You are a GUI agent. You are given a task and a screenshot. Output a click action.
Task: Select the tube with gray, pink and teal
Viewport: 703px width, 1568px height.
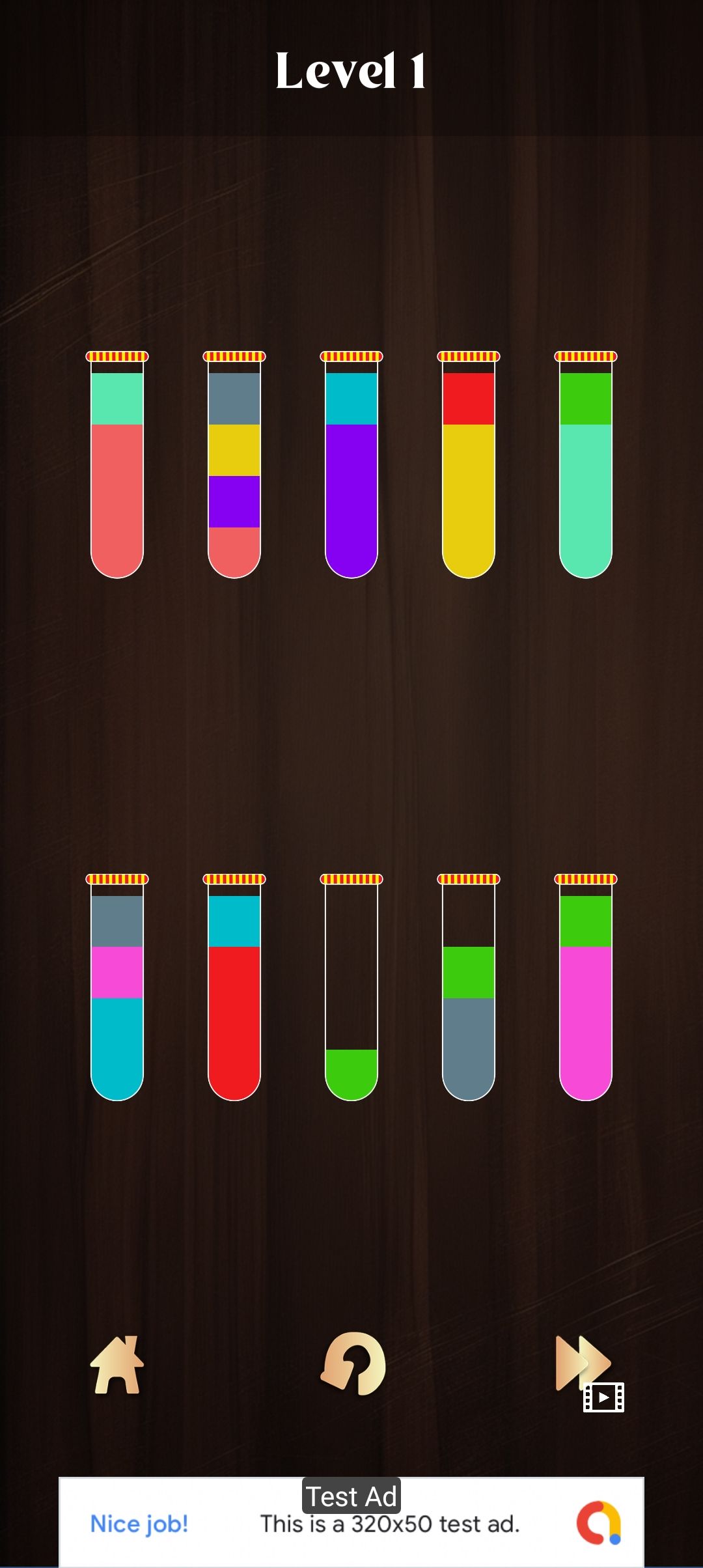(117, 988)
